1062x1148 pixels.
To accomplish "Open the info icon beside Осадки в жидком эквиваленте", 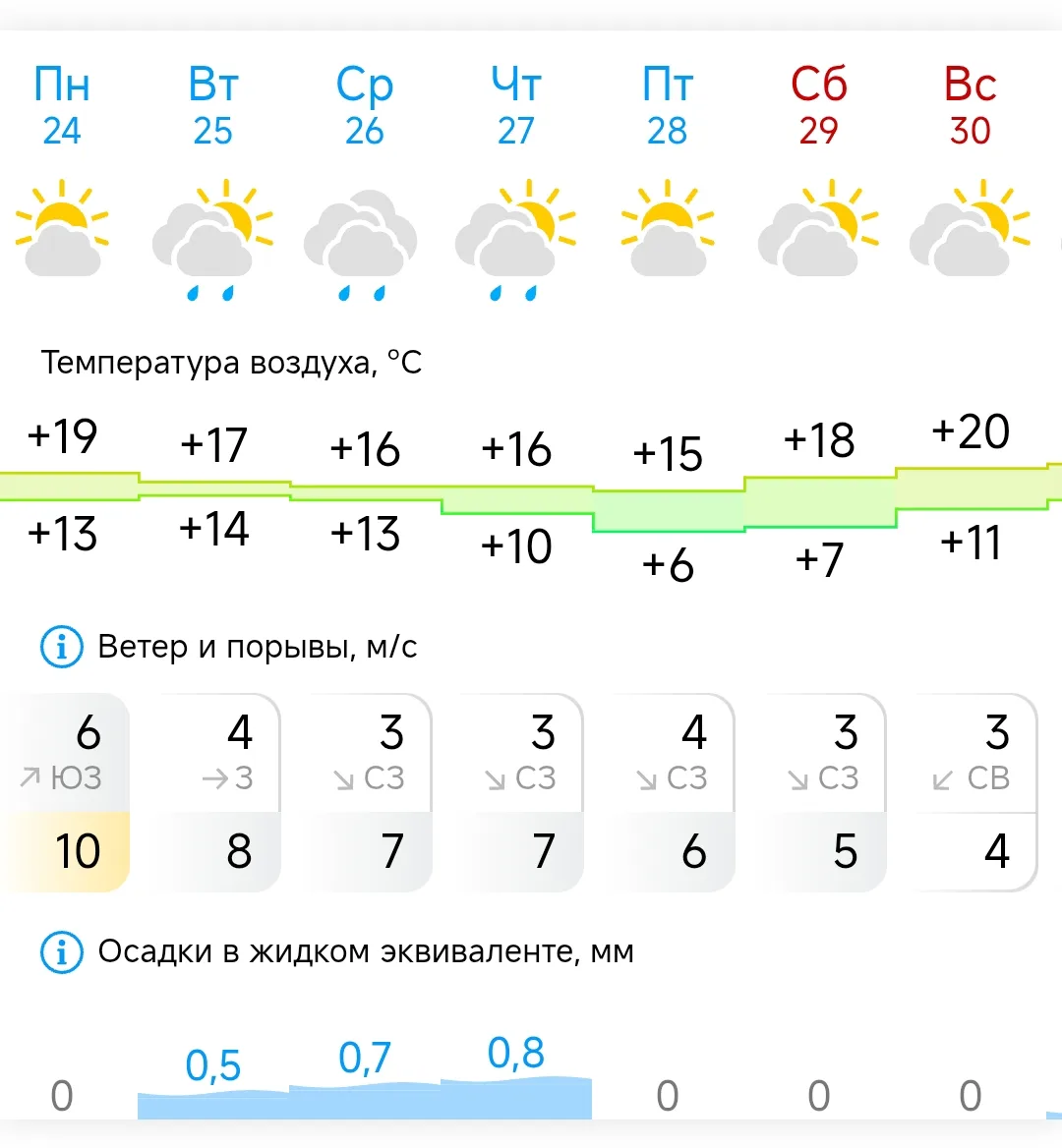I will (62, 951).
